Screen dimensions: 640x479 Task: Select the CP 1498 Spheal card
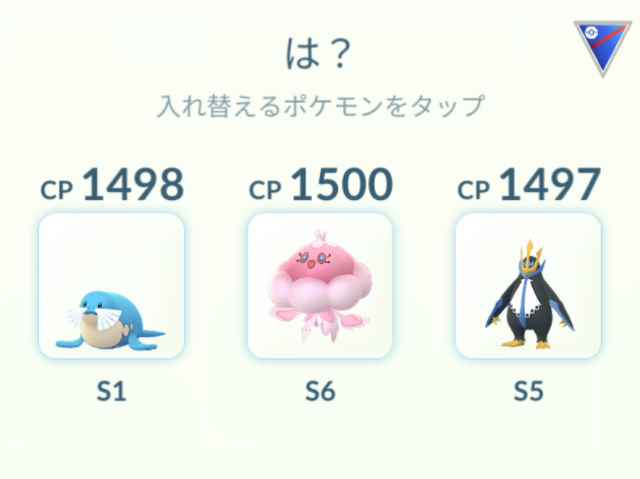[x=111, y=286]
